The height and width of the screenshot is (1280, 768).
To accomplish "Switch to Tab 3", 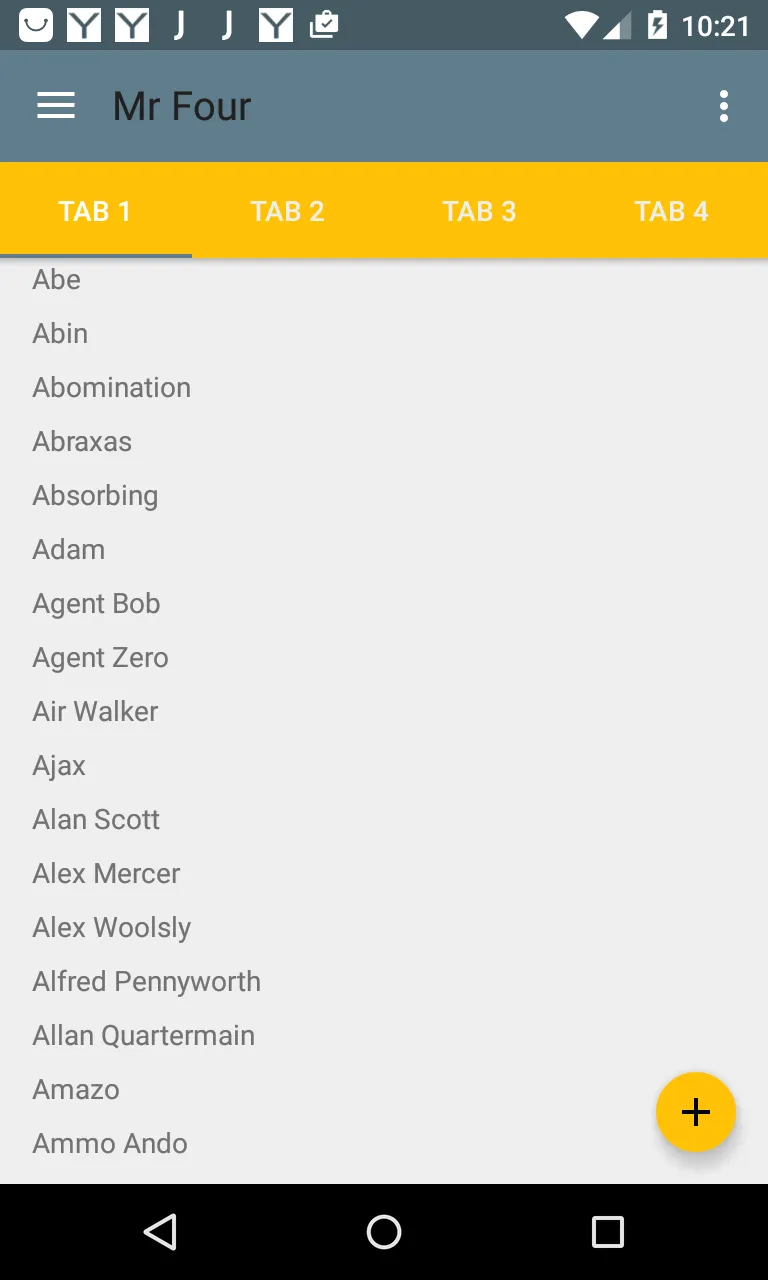I will [479, 211].
